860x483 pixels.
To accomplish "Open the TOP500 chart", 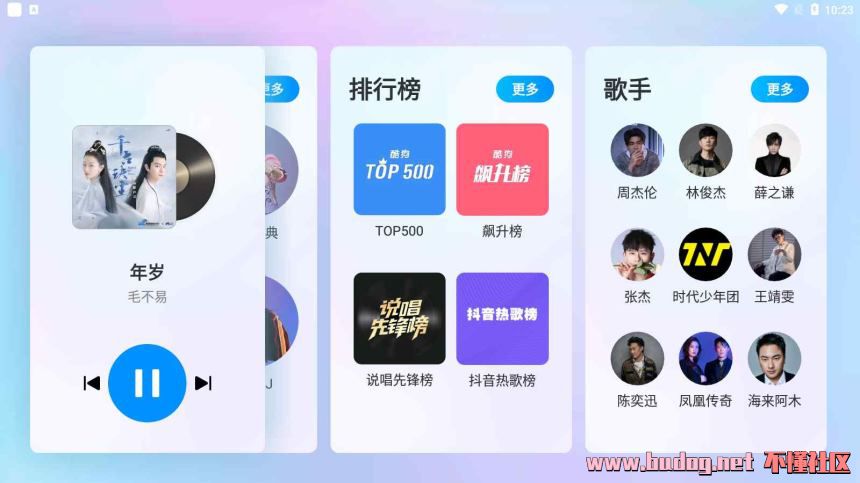I will 399,170.
